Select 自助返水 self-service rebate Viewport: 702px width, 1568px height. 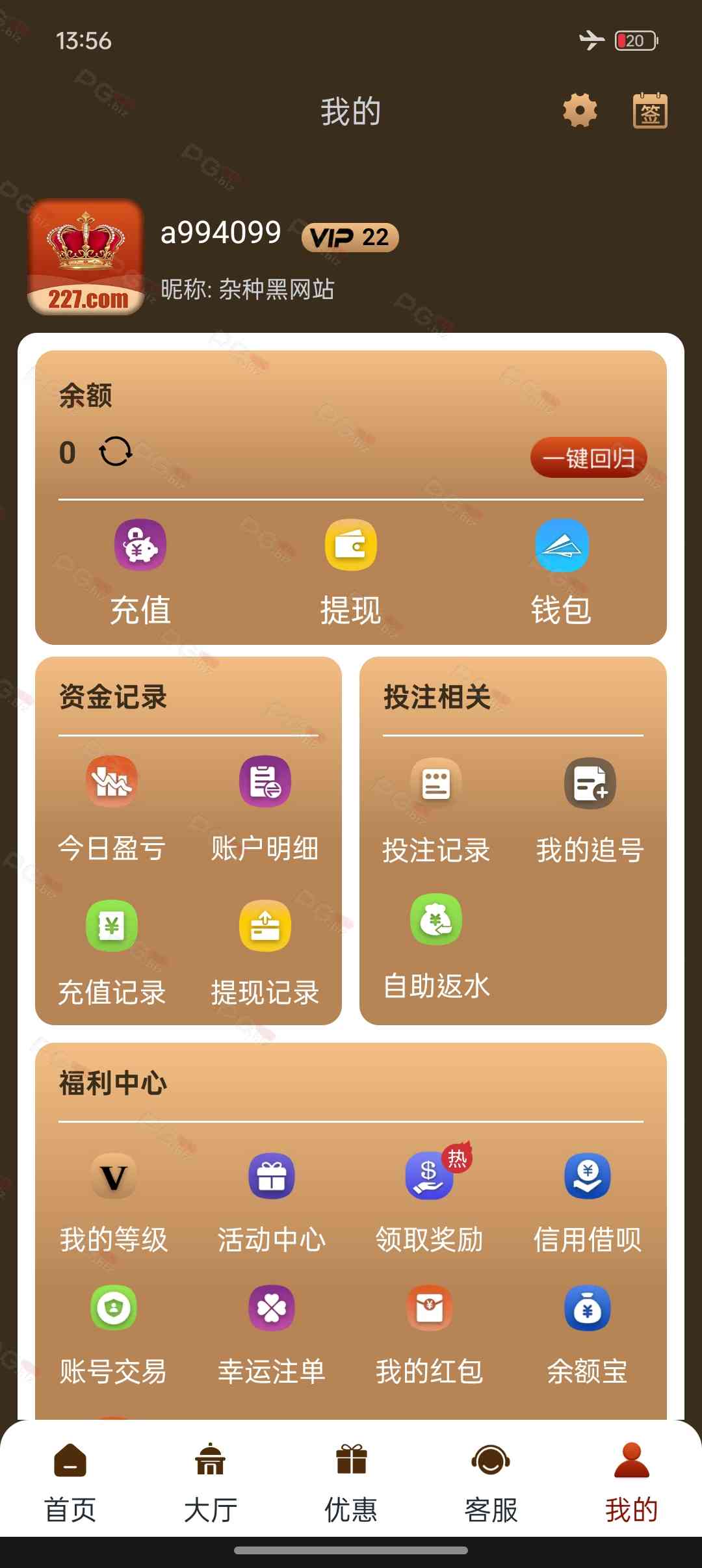pos(436,947)
